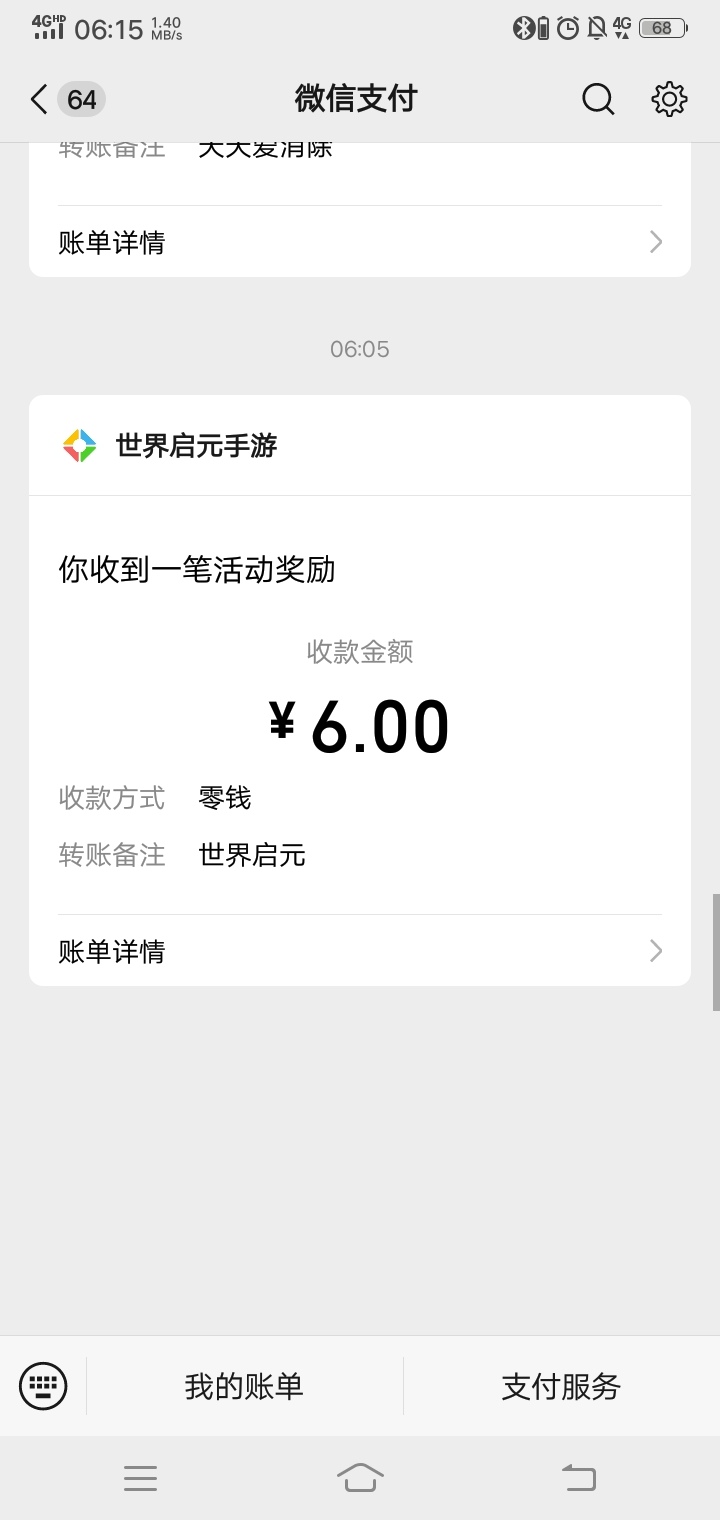
Task: Open recent apps from navigation bar
Action: 140,1478
